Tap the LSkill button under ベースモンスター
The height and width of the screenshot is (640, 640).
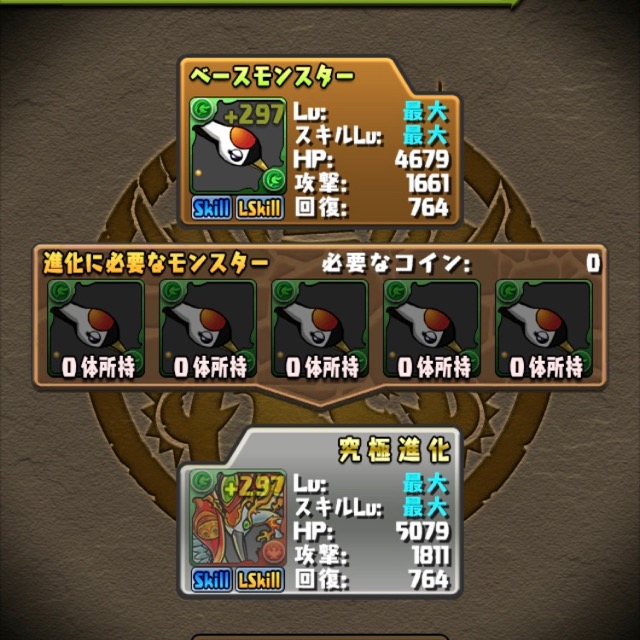259,207
